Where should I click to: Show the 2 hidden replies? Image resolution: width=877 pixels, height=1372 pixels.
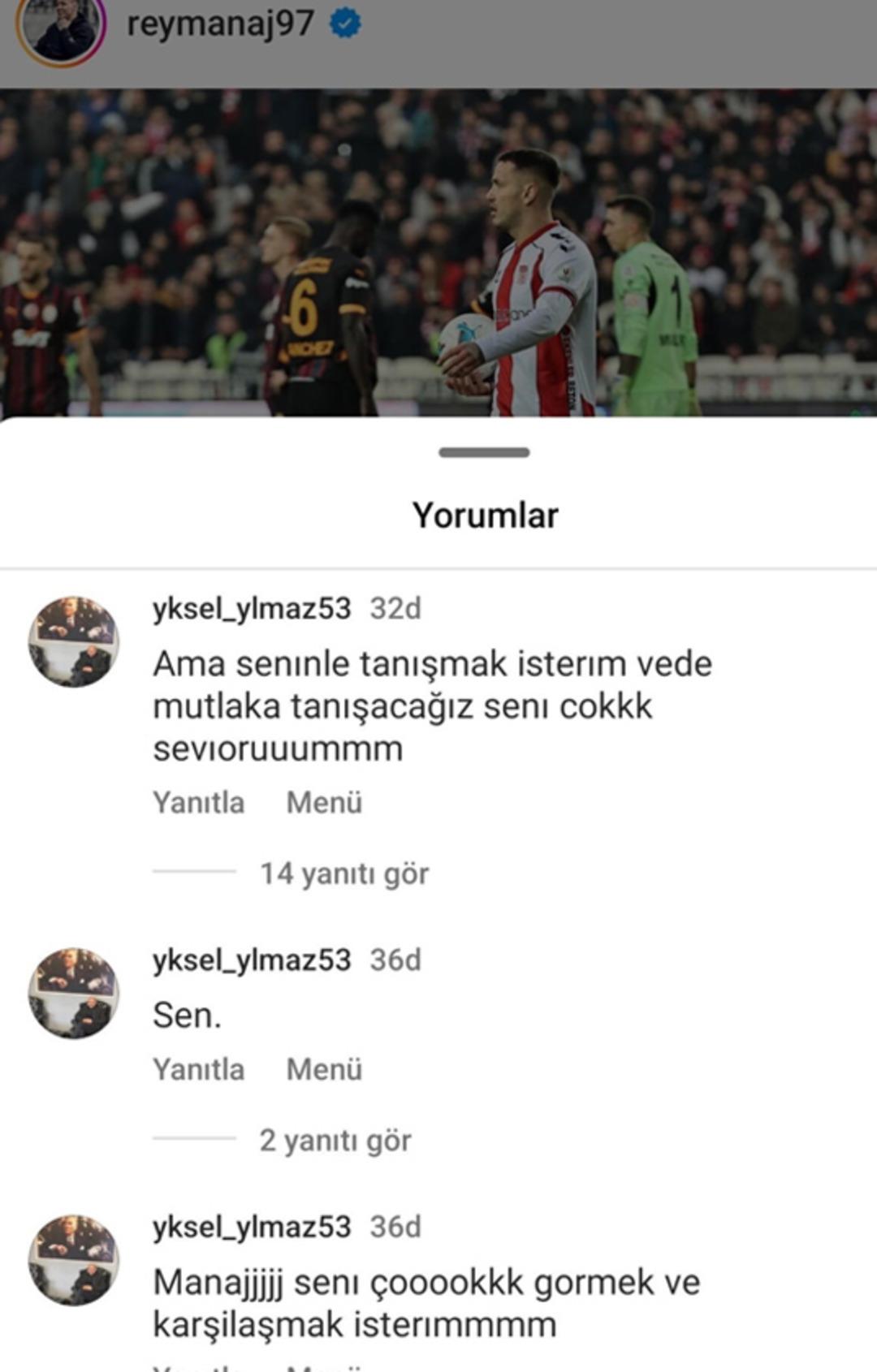335,1141
